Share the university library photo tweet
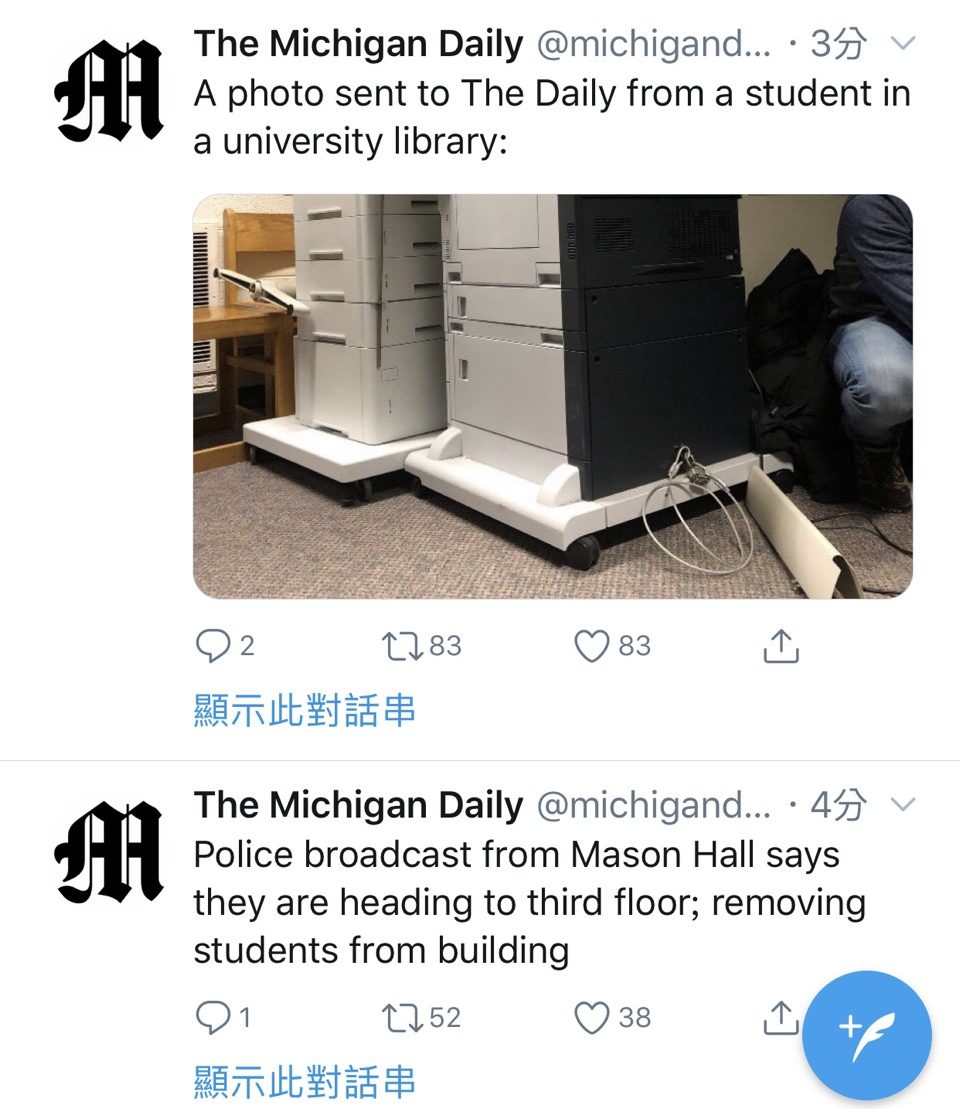 coord(781,647)
